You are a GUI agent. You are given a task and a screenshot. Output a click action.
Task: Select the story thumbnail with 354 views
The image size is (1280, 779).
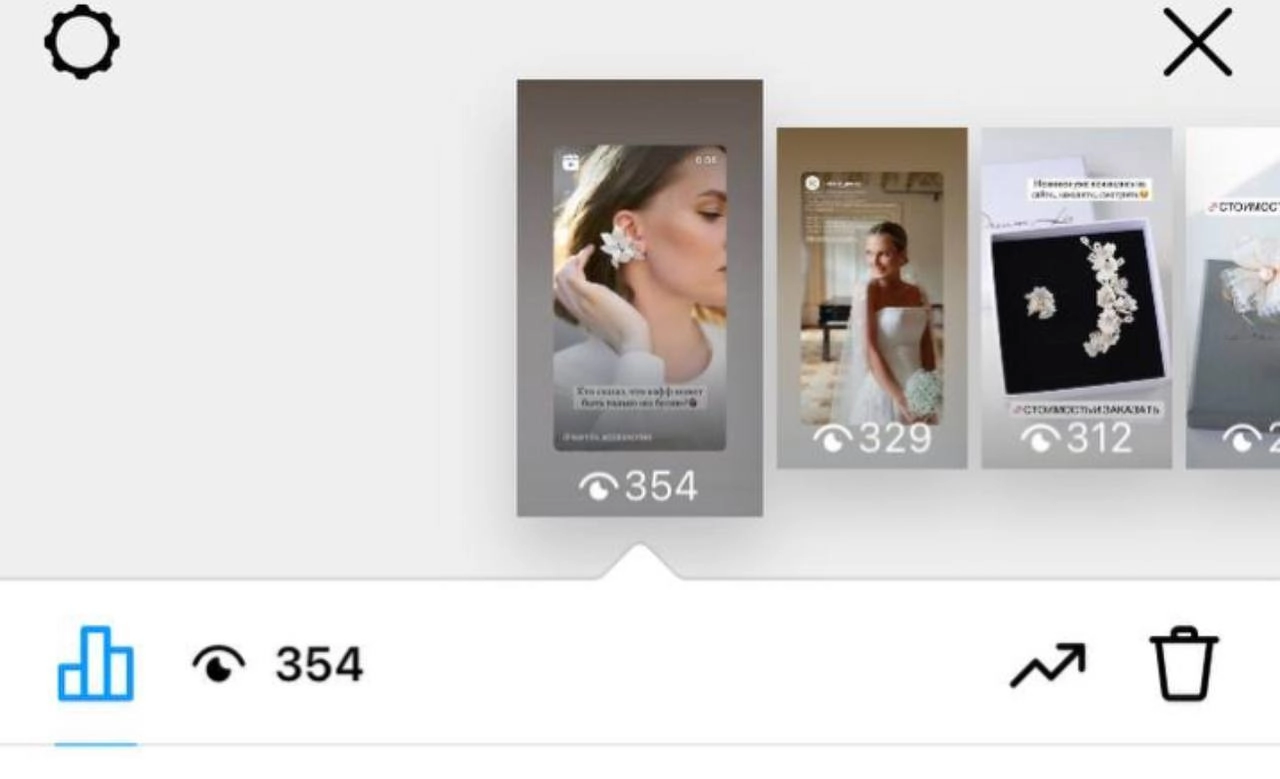[x=639, y=297]
